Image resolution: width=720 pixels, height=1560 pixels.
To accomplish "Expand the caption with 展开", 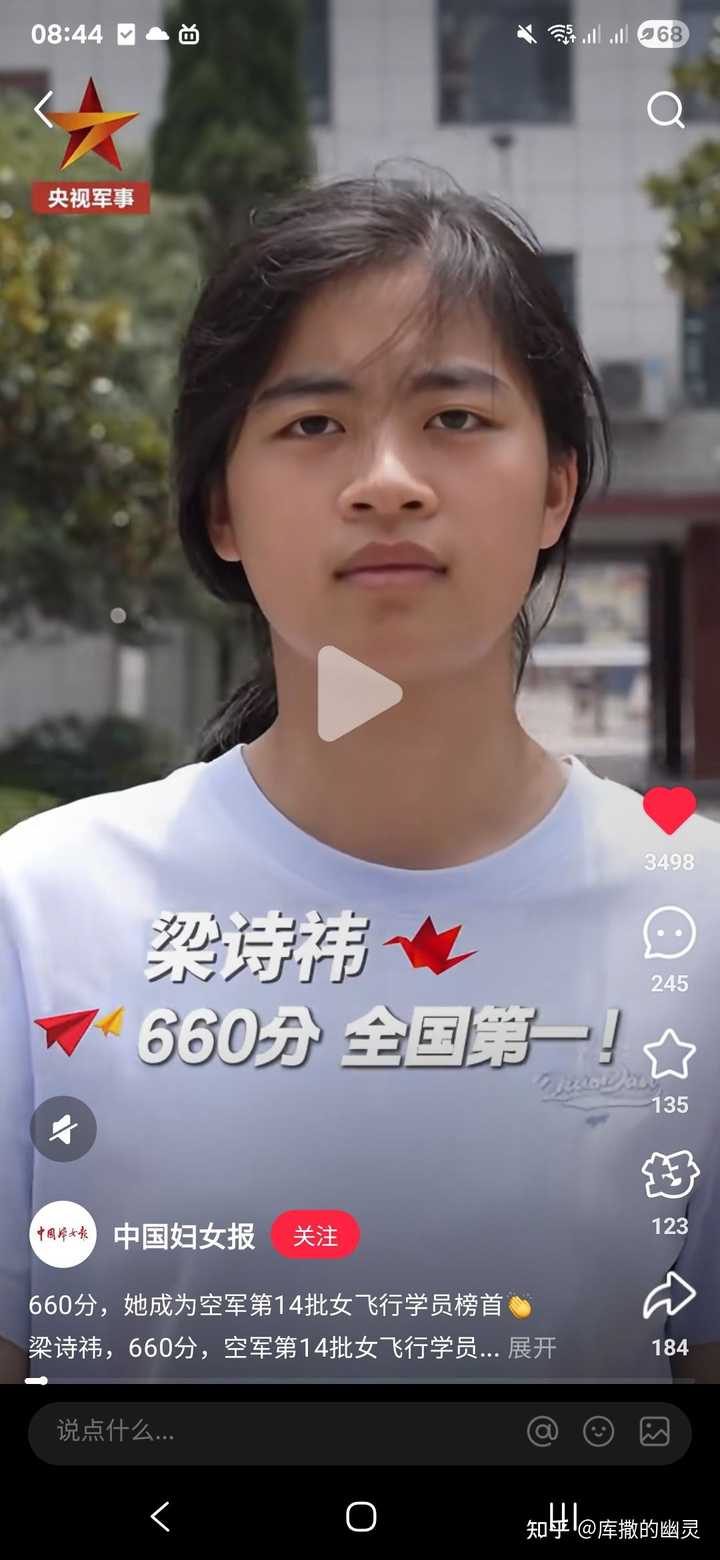I will tap(532, 1348).
